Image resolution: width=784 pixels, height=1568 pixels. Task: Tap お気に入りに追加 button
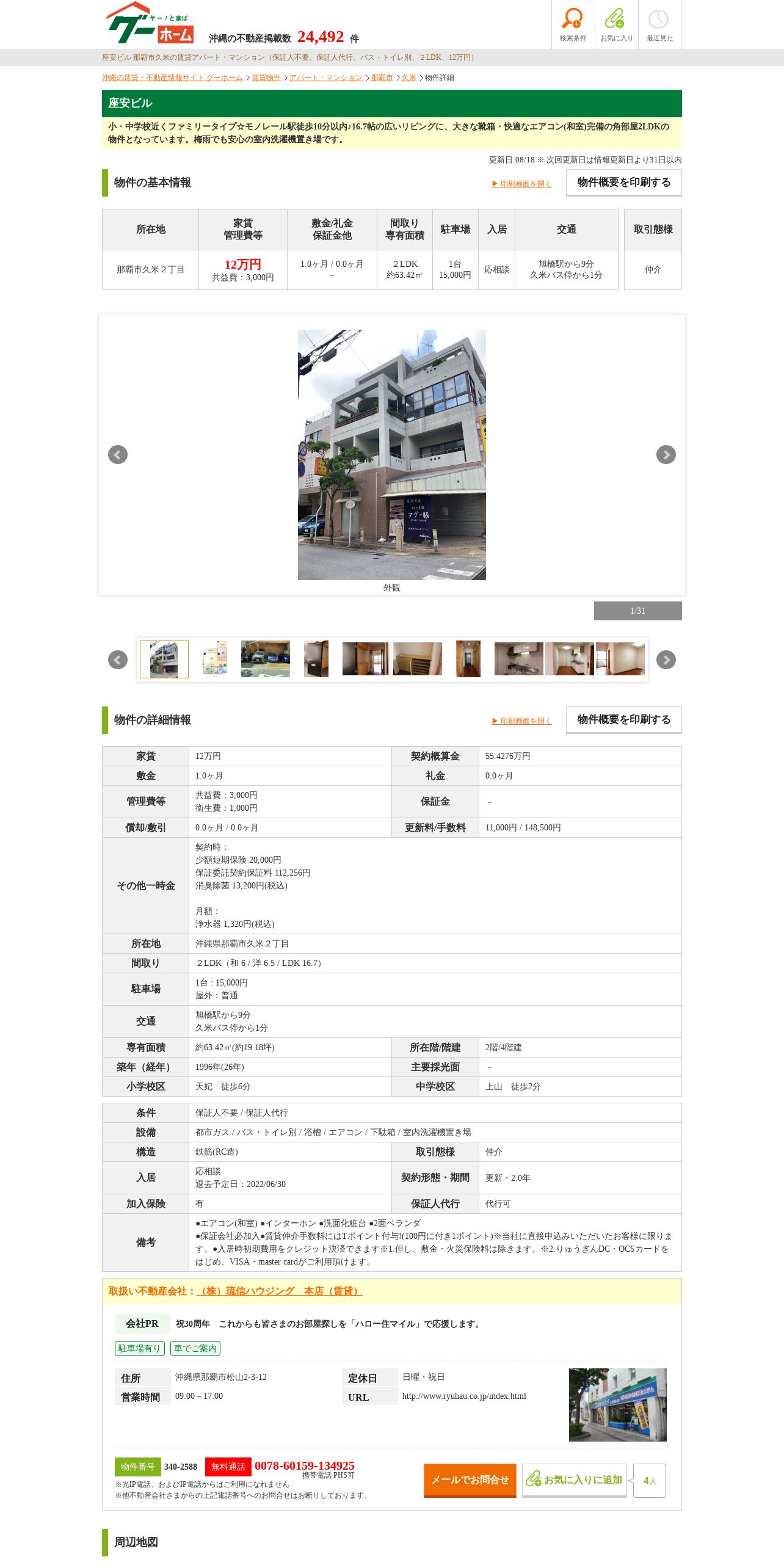coord(575,1480)
